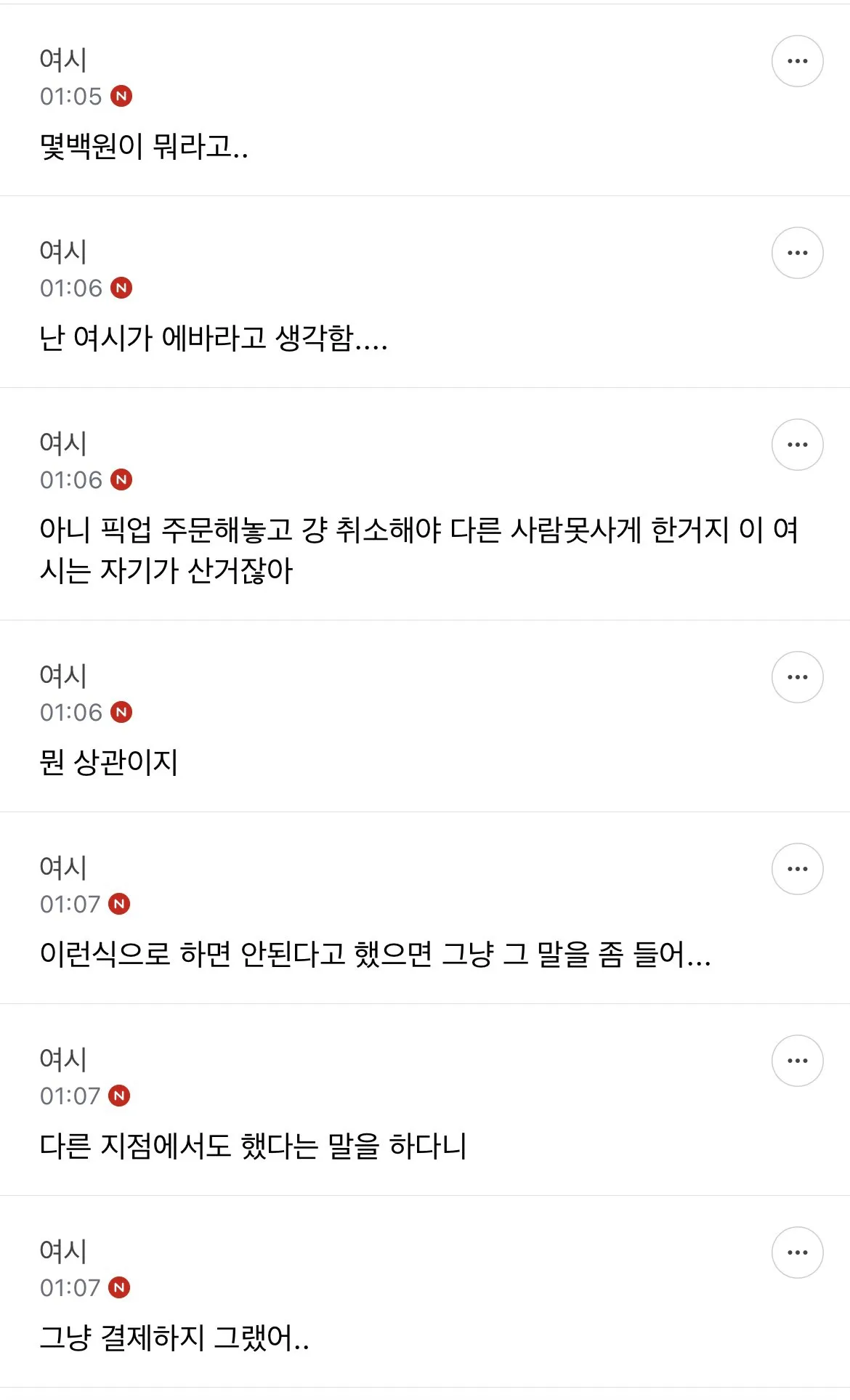Image resolution: width=850 pixels, height=1400 pixels.
Task: Open the ellipsis menu beside '난 여시가 에바라고 생각함....'
Action: coord(797,252)
